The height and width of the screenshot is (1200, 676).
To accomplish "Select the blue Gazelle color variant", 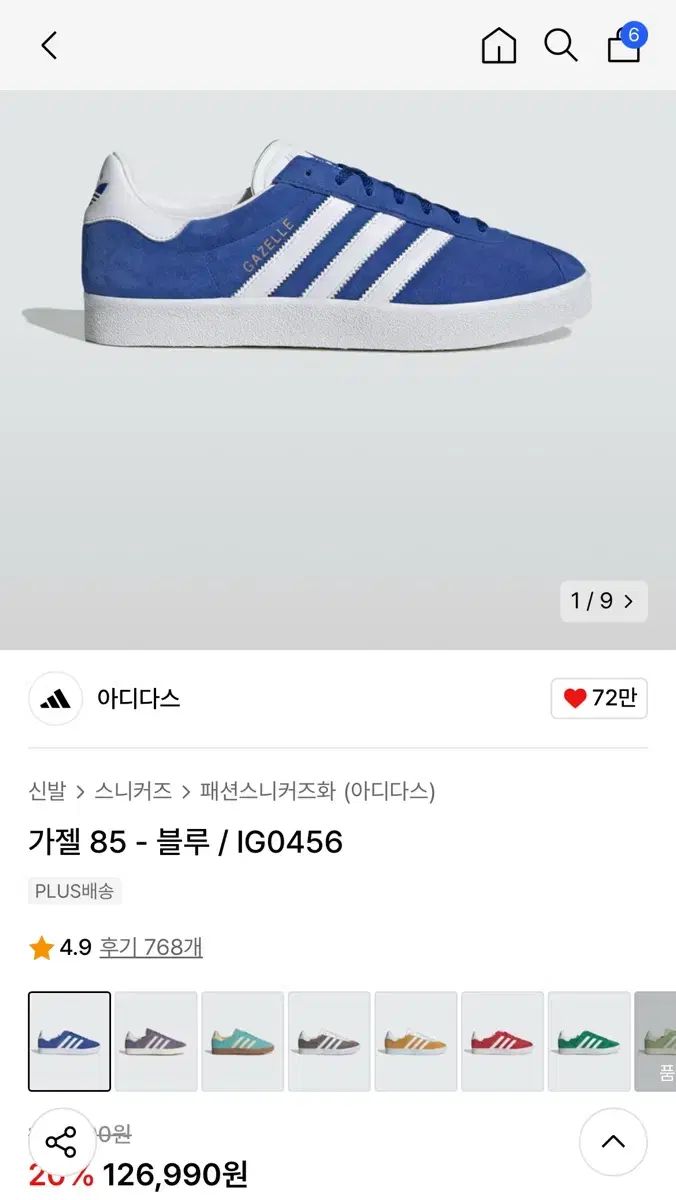I will [69, 1041].
